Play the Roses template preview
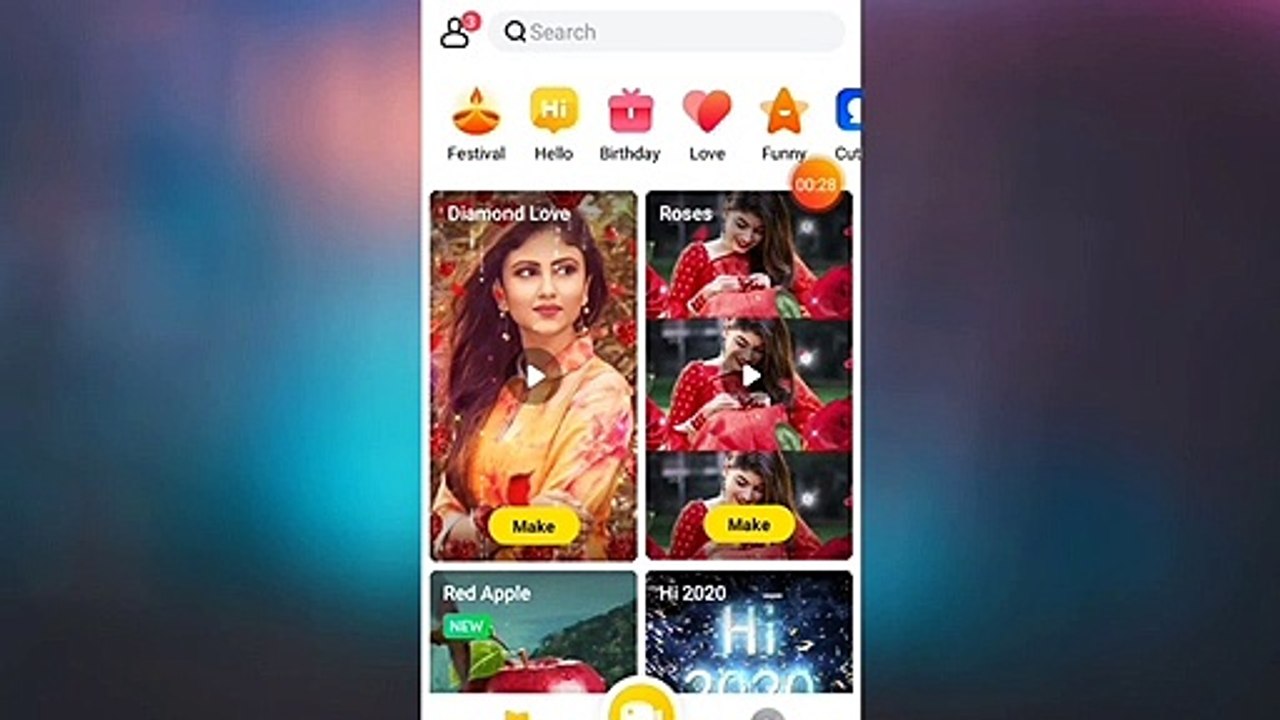 750,376
